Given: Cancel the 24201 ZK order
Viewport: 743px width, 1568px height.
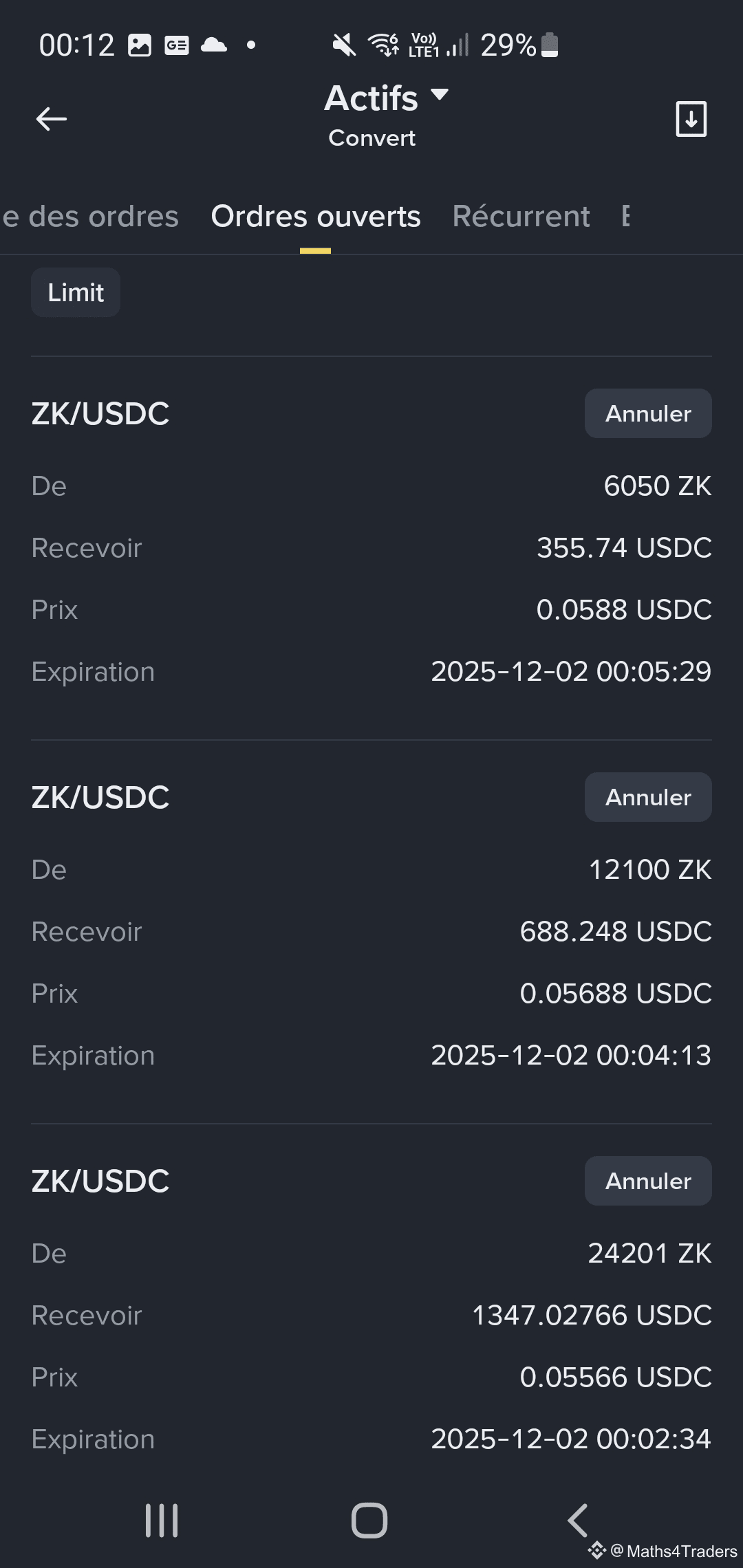Looking at the screenshot, I should [647, 1182].
